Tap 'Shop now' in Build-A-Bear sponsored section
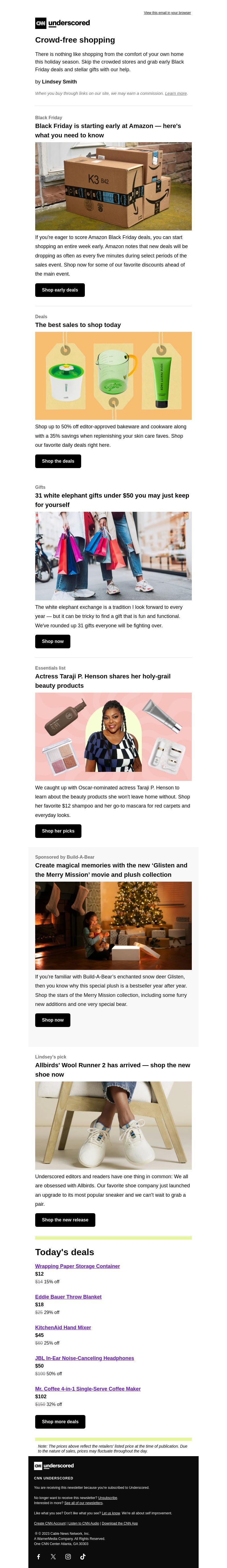This screenshot has width=227, height=1568. pyautogui.click(x=52, y=1020)
